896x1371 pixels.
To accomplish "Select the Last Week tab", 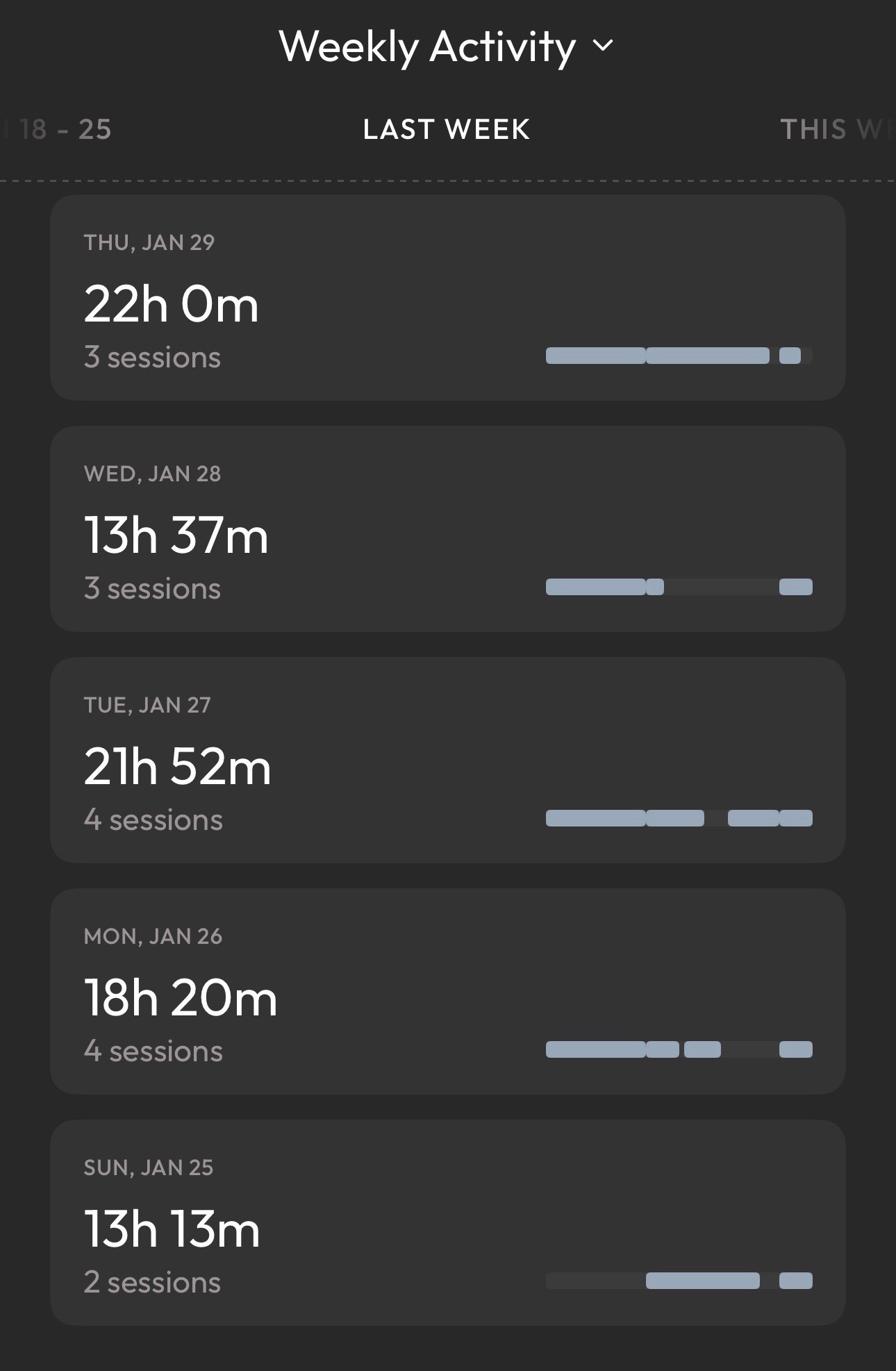I will (x=447, y=130).
